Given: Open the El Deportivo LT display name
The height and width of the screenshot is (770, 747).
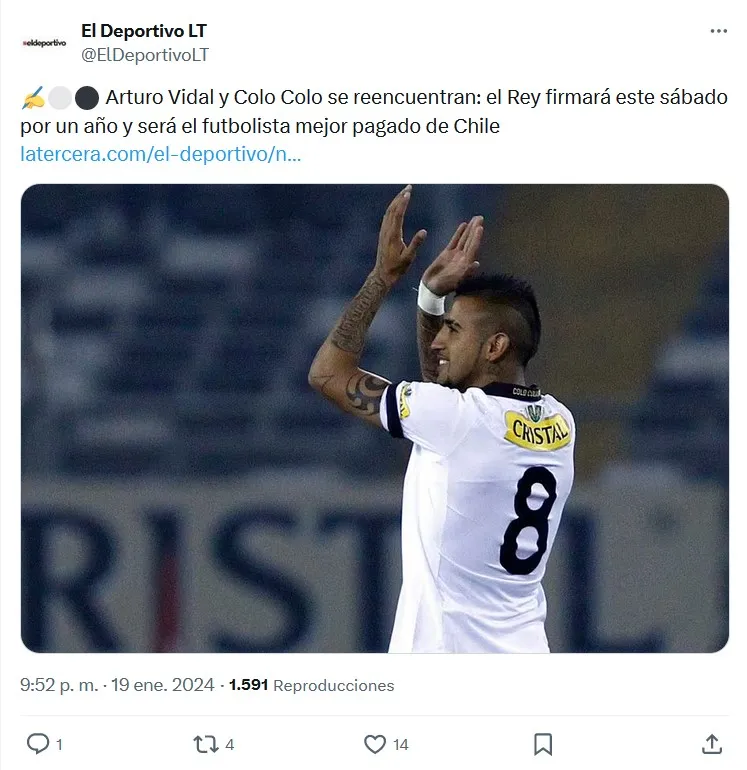Looking at the screenshot, I should tap(144, 31).
